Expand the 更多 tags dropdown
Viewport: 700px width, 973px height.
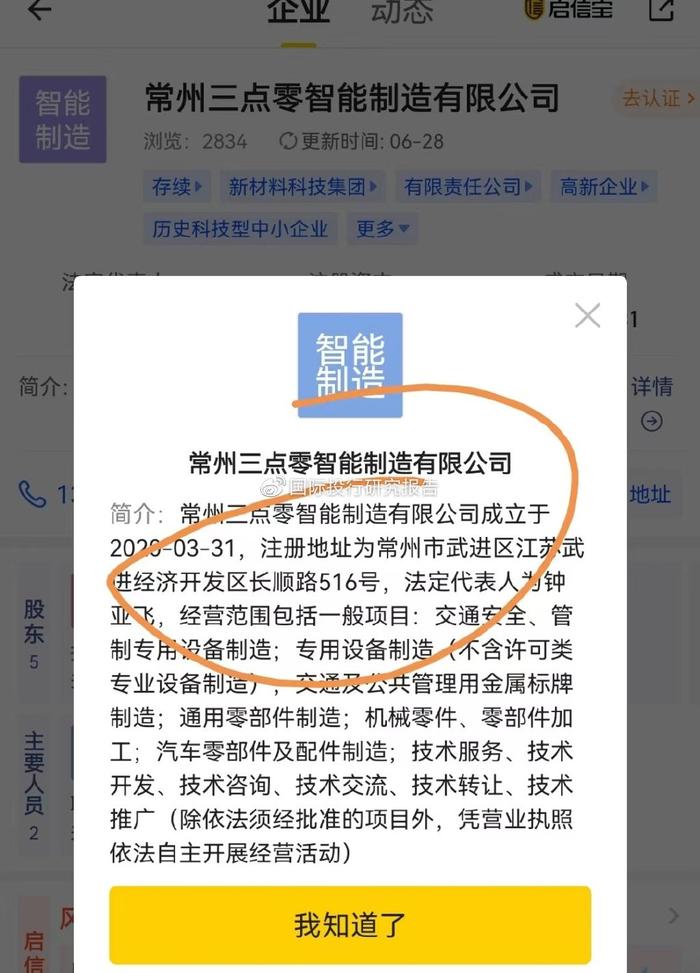point(383,229)
